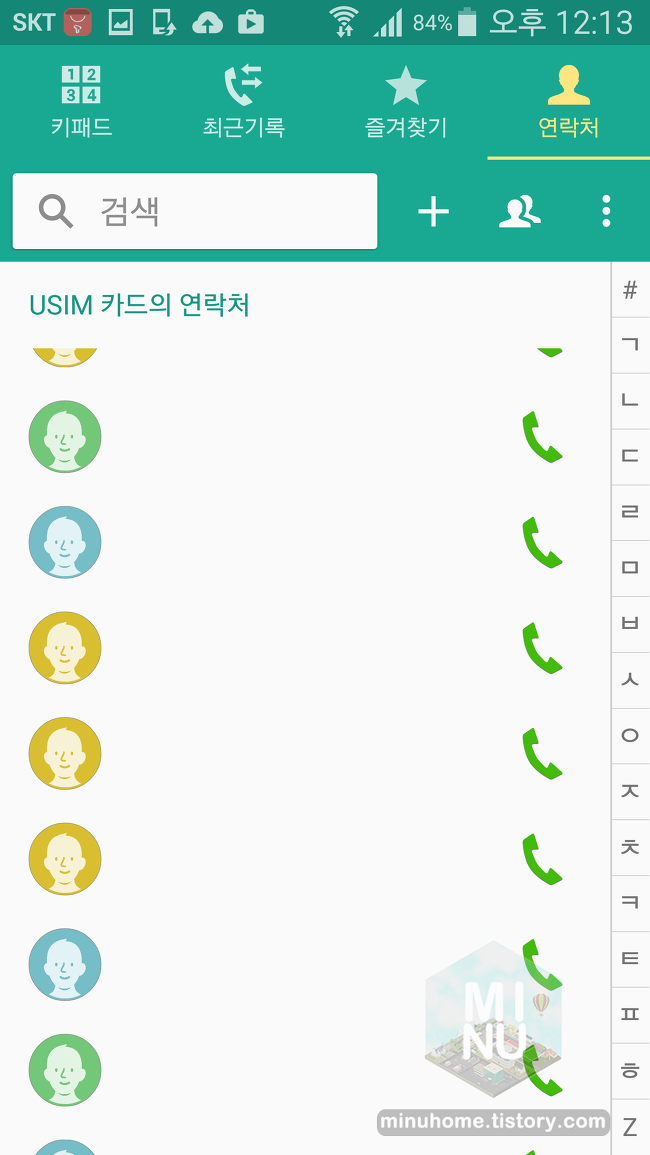Jump to # in the index bar
Image resolution: width=650 pixels, height=1155 pixels.
[x=630, y=290]
